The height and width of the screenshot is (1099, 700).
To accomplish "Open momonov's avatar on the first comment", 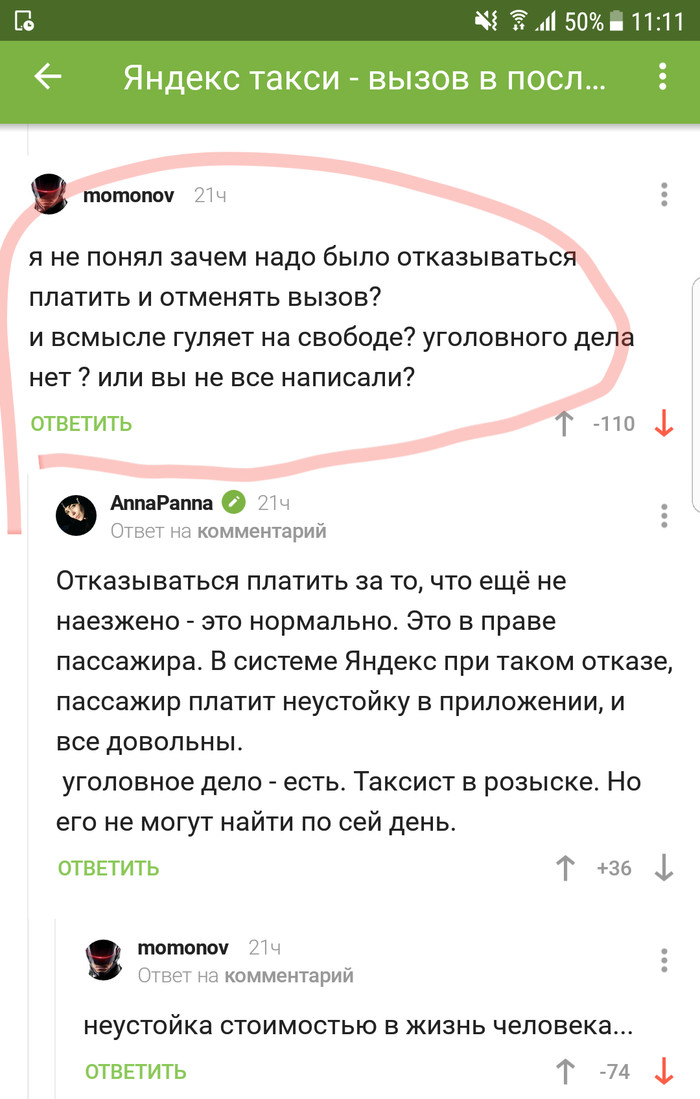I will 50,194.
